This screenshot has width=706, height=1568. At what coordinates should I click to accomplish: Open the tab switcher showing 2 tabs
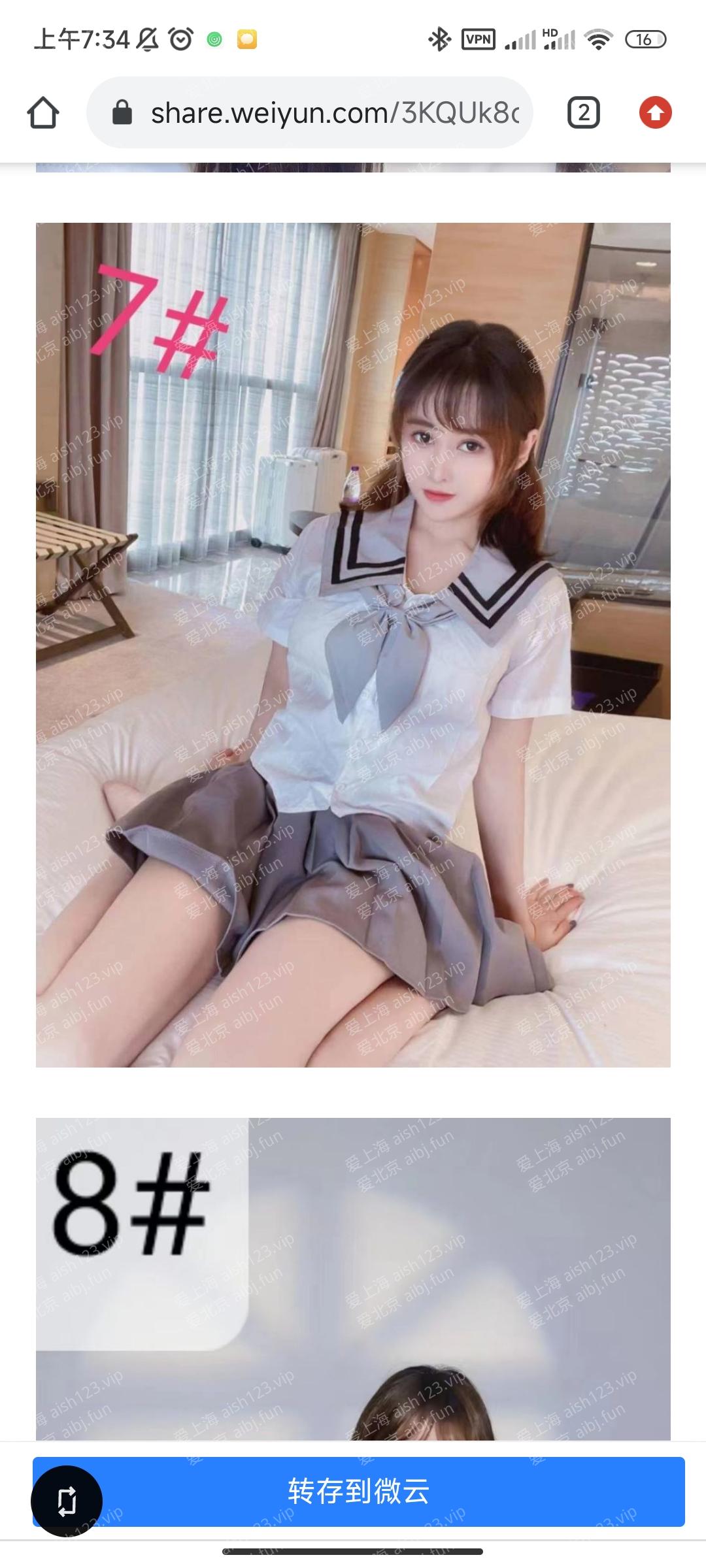click(583, 113)
